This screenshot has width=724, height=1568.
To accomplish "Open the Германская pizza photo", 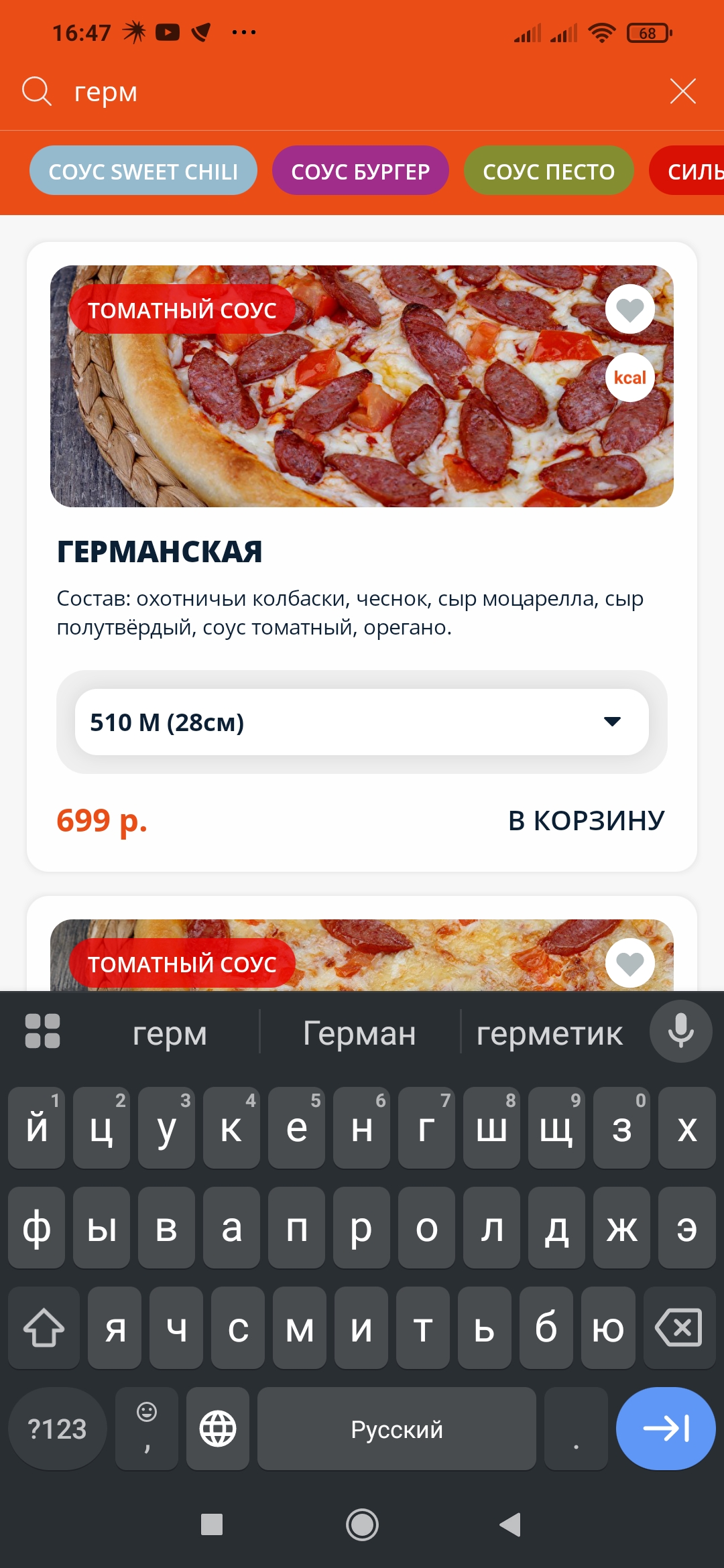I will (362, 415).
